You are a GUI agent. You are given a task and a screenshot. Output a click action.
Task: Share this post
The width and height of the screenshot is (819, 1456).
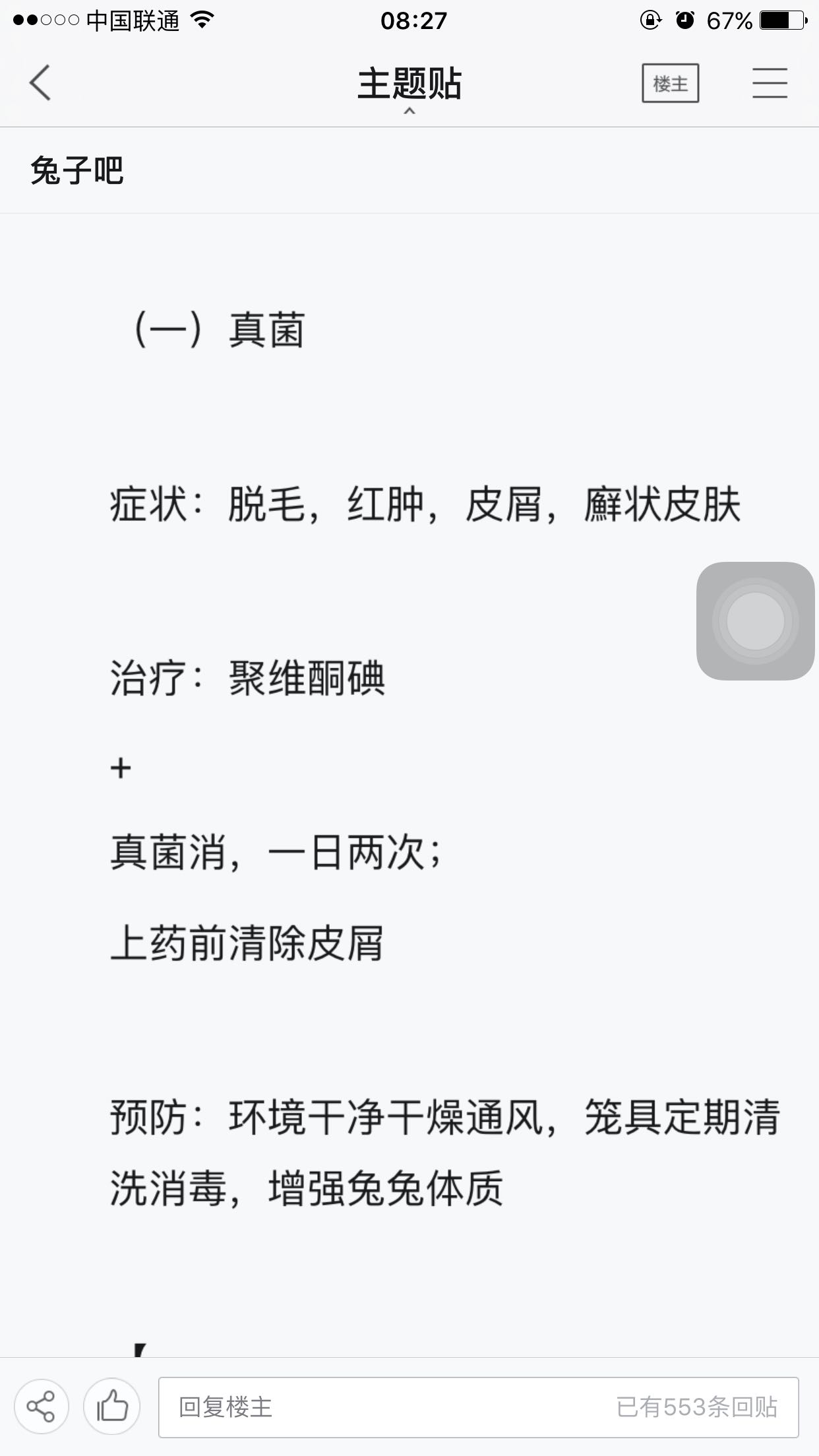[41, 1407]
